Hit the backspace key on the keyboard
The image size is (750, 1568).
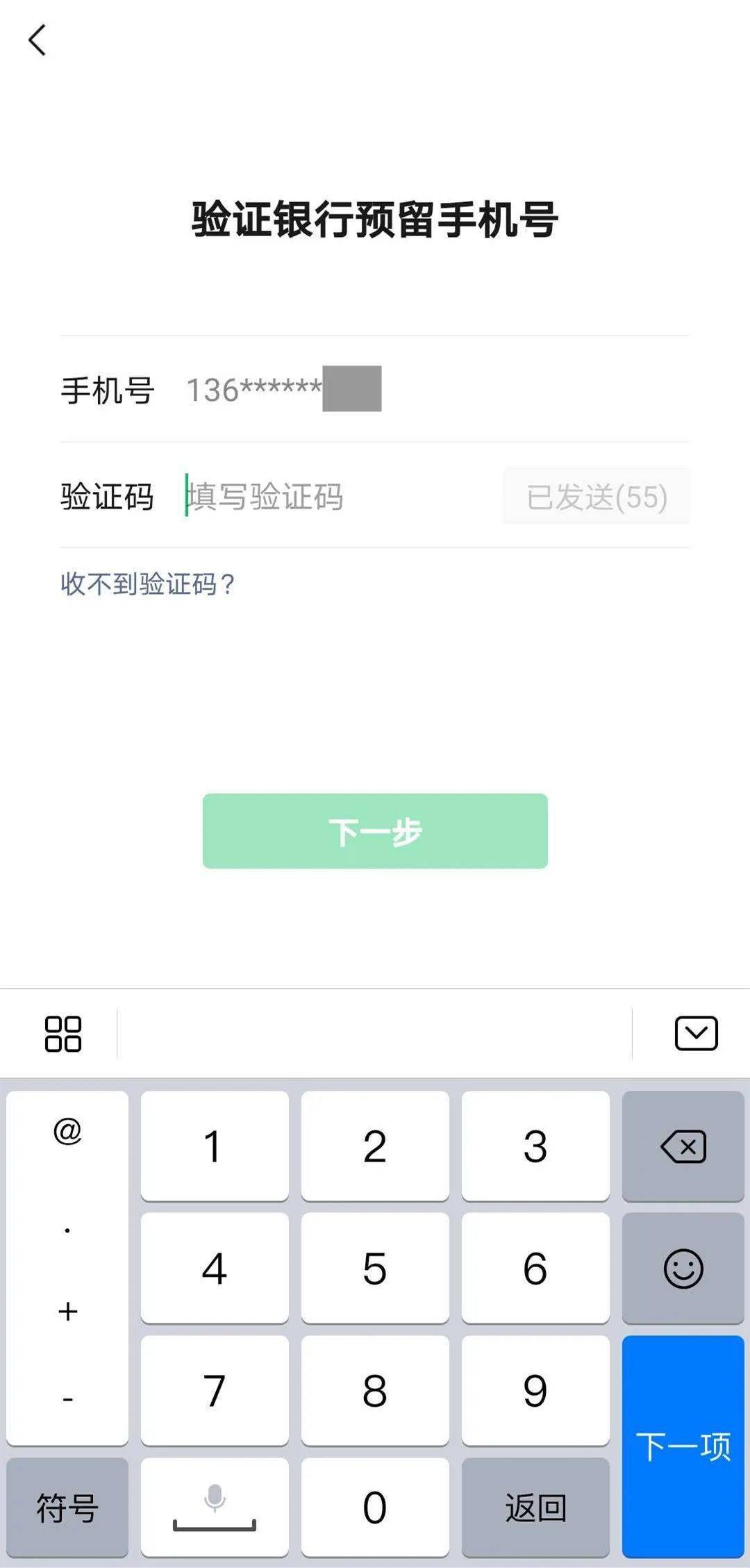[x=683, y=1146]
